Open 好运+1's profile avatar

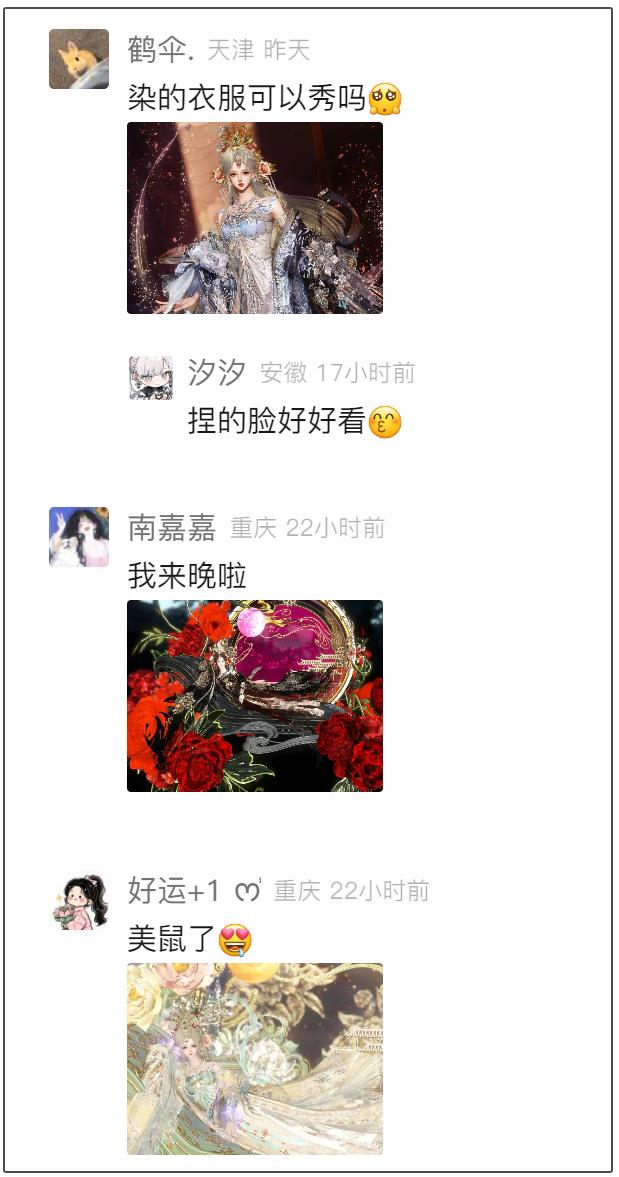pos(78,900)
